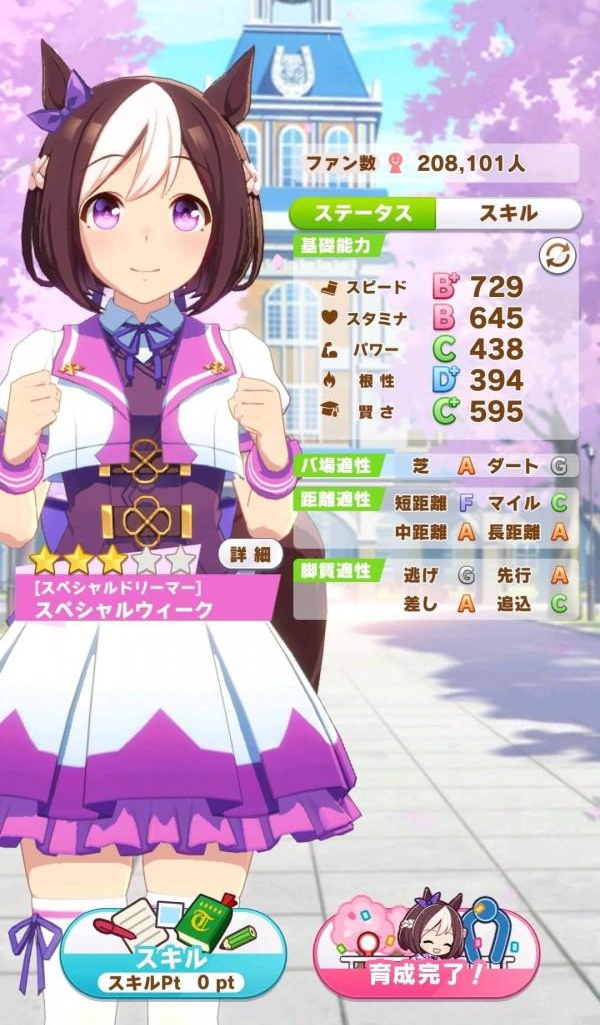Open the 詳細 details button
600x1025 pixels.
pyautogui.click(x=250, y=554)
